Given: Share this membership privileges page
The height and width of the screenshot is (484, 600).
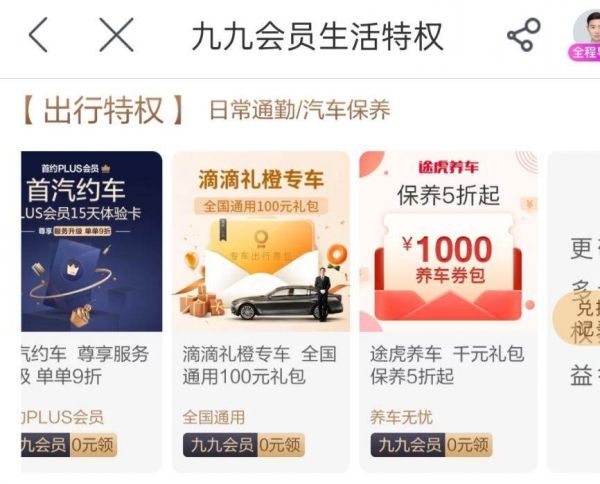Looking at the screenshot, I should [523, 36].
